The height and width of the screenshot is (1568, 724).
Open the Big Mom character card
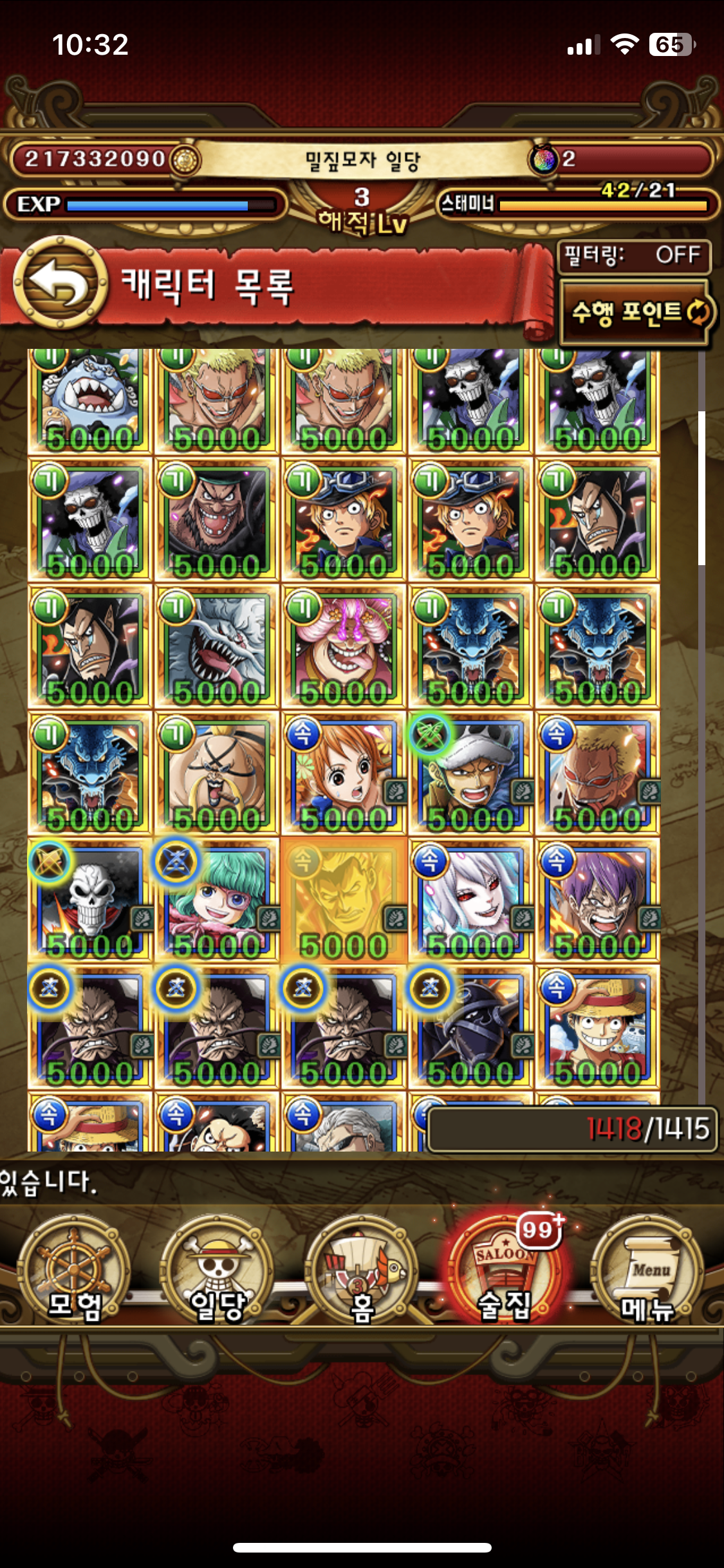tap(344, 646)
